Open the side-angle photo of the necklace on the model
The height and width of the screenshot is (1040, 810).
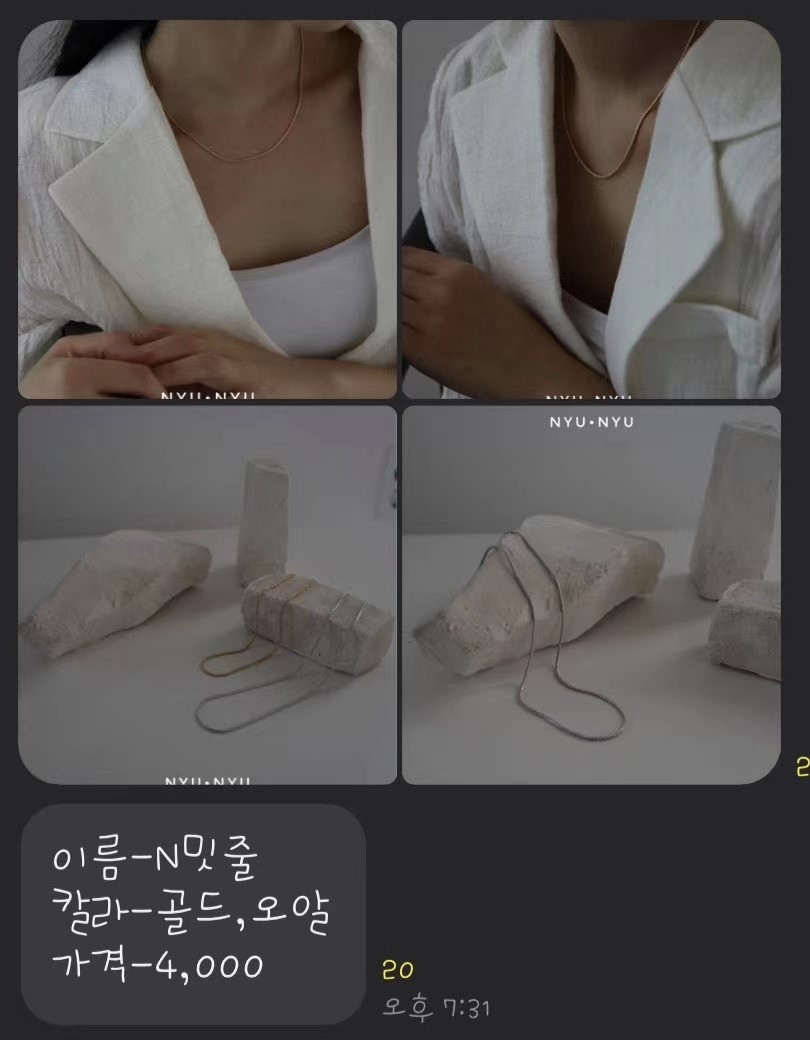(590, 210)
